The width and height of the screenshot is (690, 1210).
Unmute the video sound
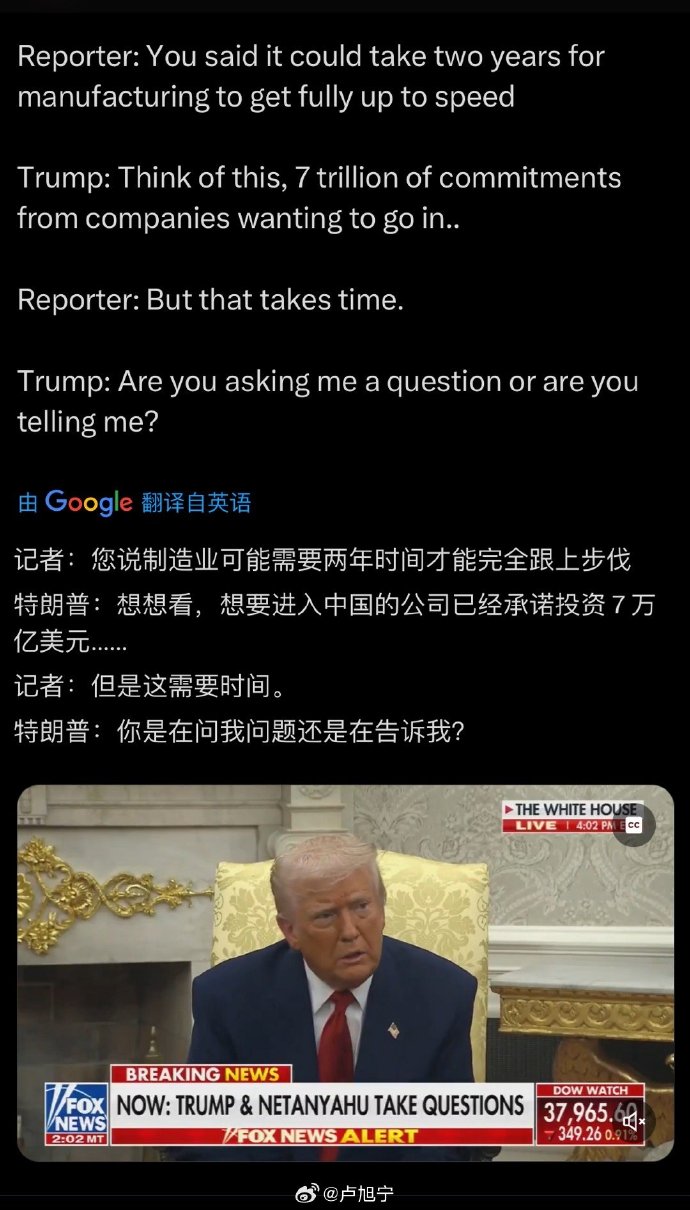click(633, 1121)
